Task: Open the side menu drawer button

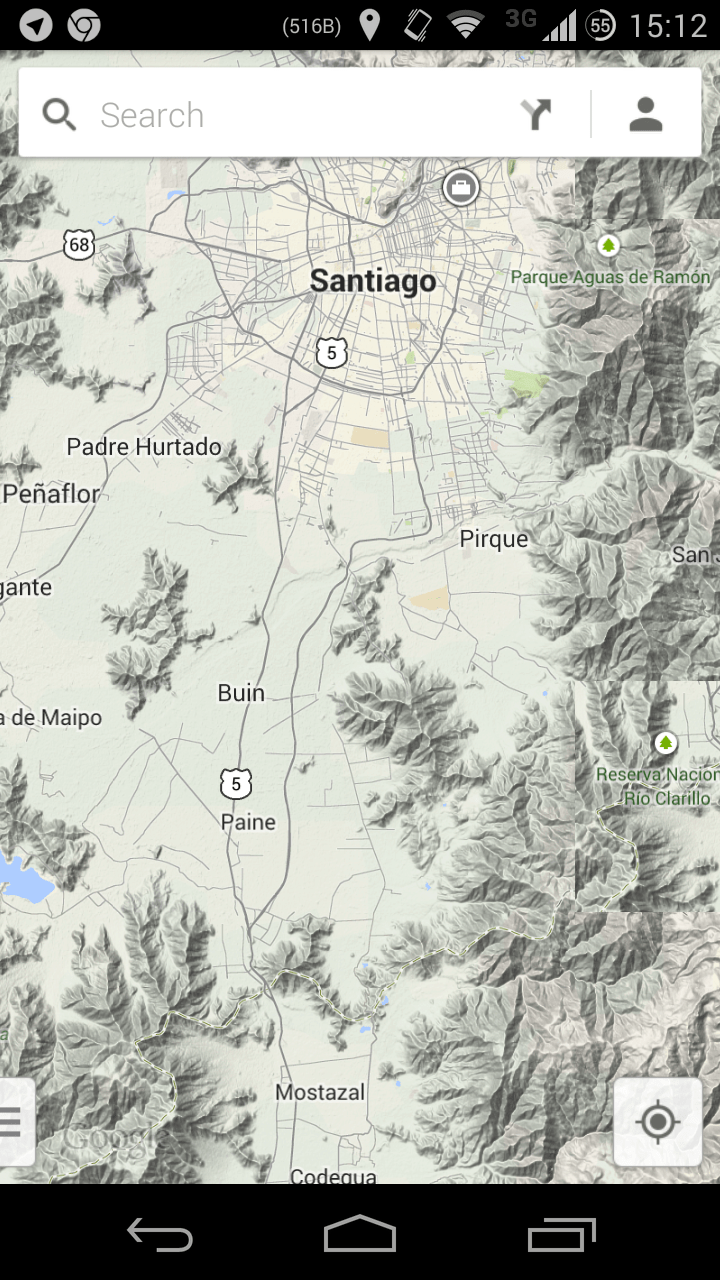Action: pos(14,1122)
